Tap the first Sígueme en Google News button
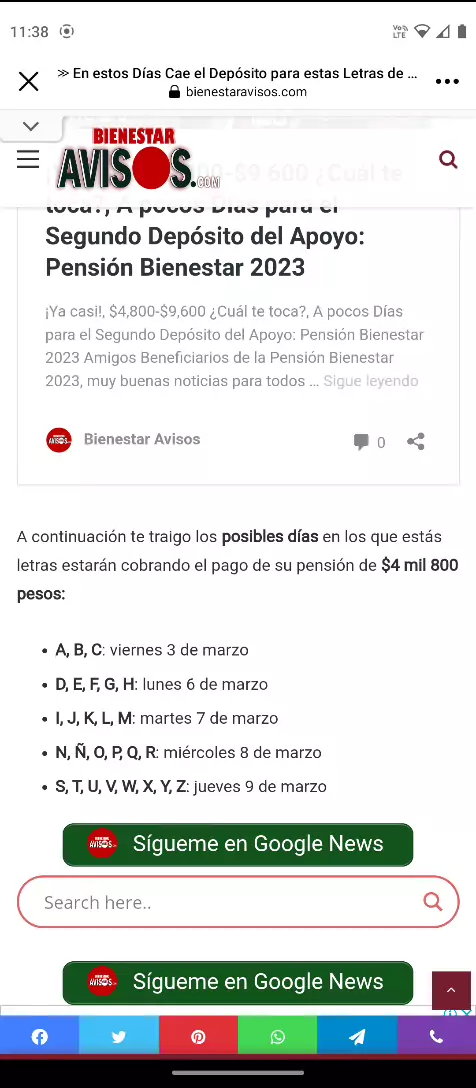This screenshot has width=476, height=1088. 238,844
